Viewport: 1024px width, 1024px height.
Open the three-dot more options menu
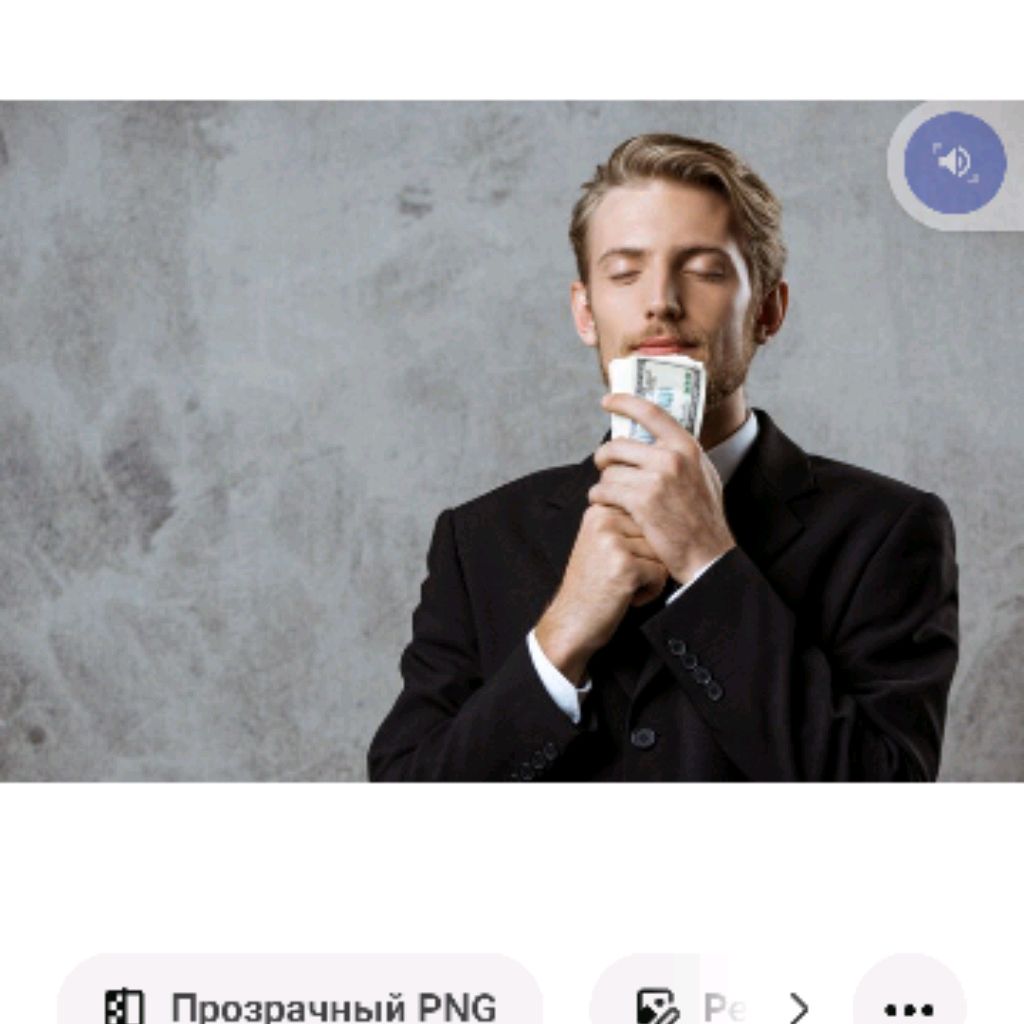pyautogui.click(x=909, y=1006)
